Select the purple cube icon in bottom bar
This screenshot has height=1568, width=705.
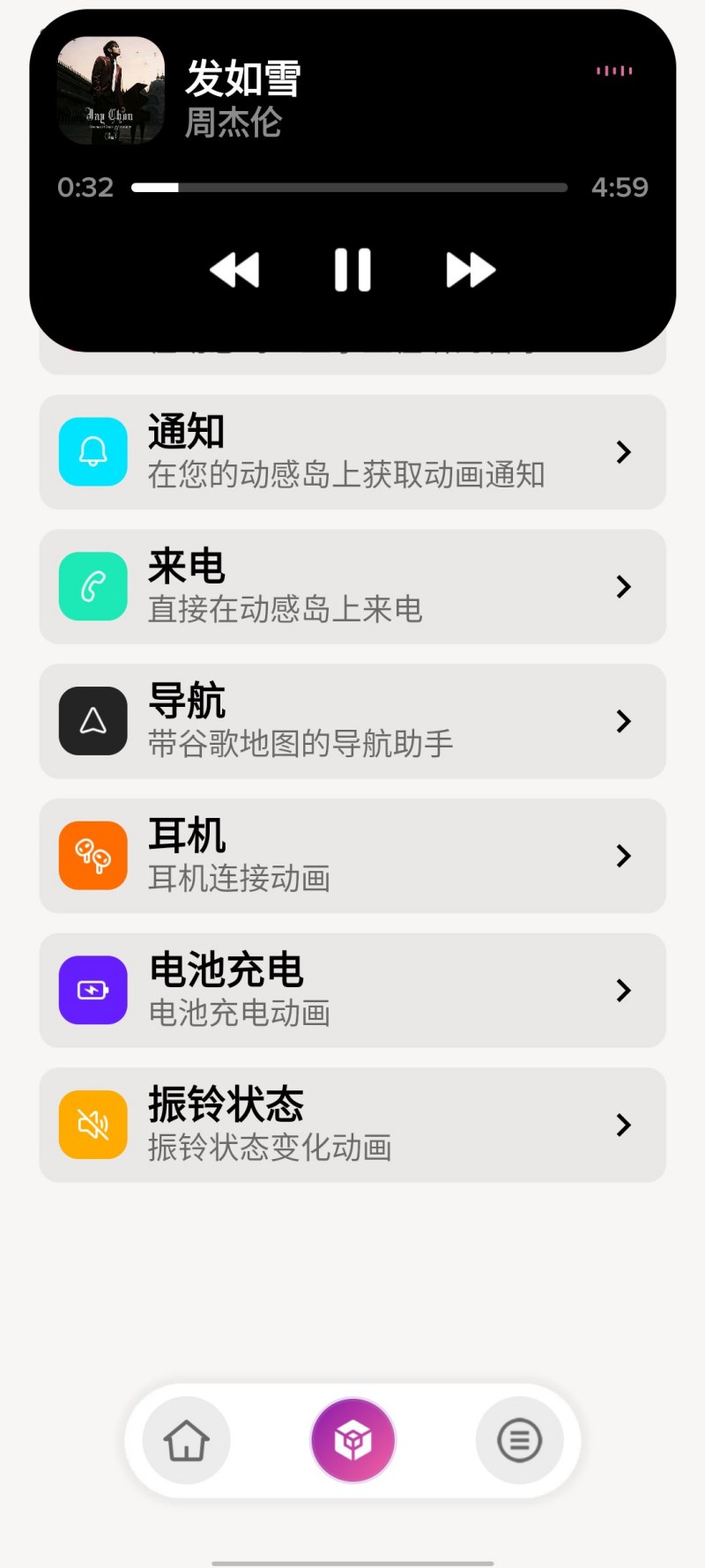pos(353,1440)
